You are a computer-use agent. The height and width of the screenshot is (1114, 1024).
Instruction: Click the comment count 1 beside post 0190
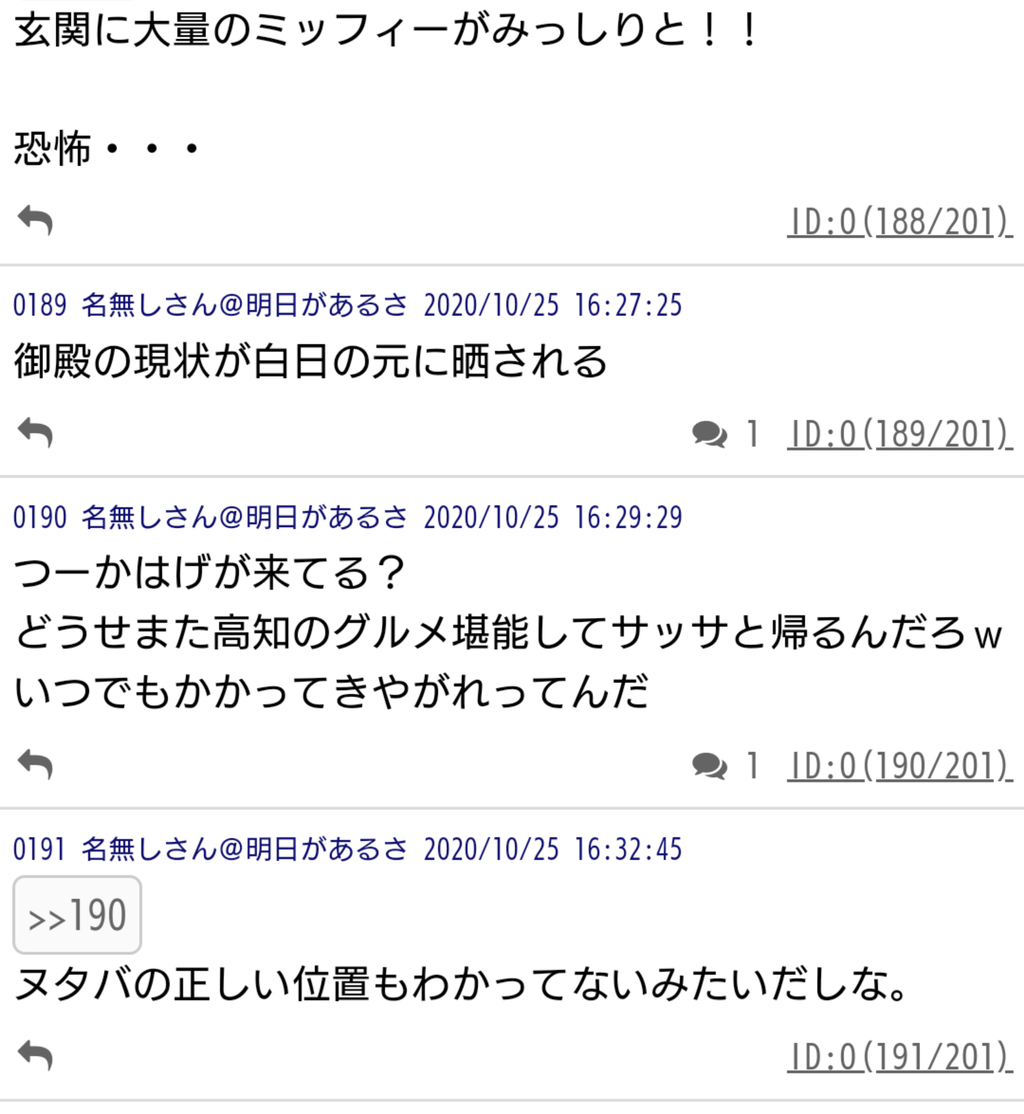coord(751,764)
